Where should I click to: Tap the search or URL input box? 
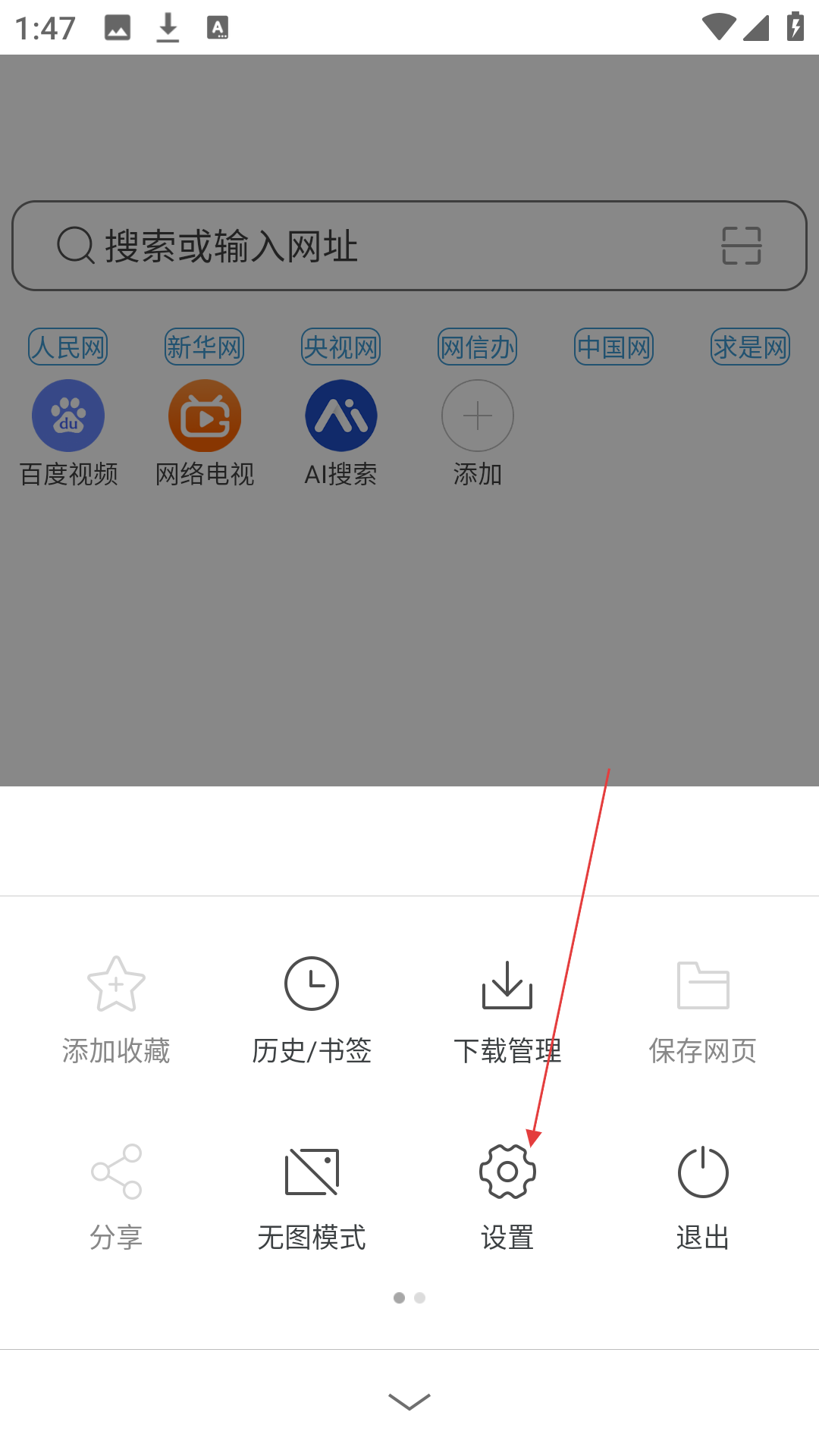(409, 246)
